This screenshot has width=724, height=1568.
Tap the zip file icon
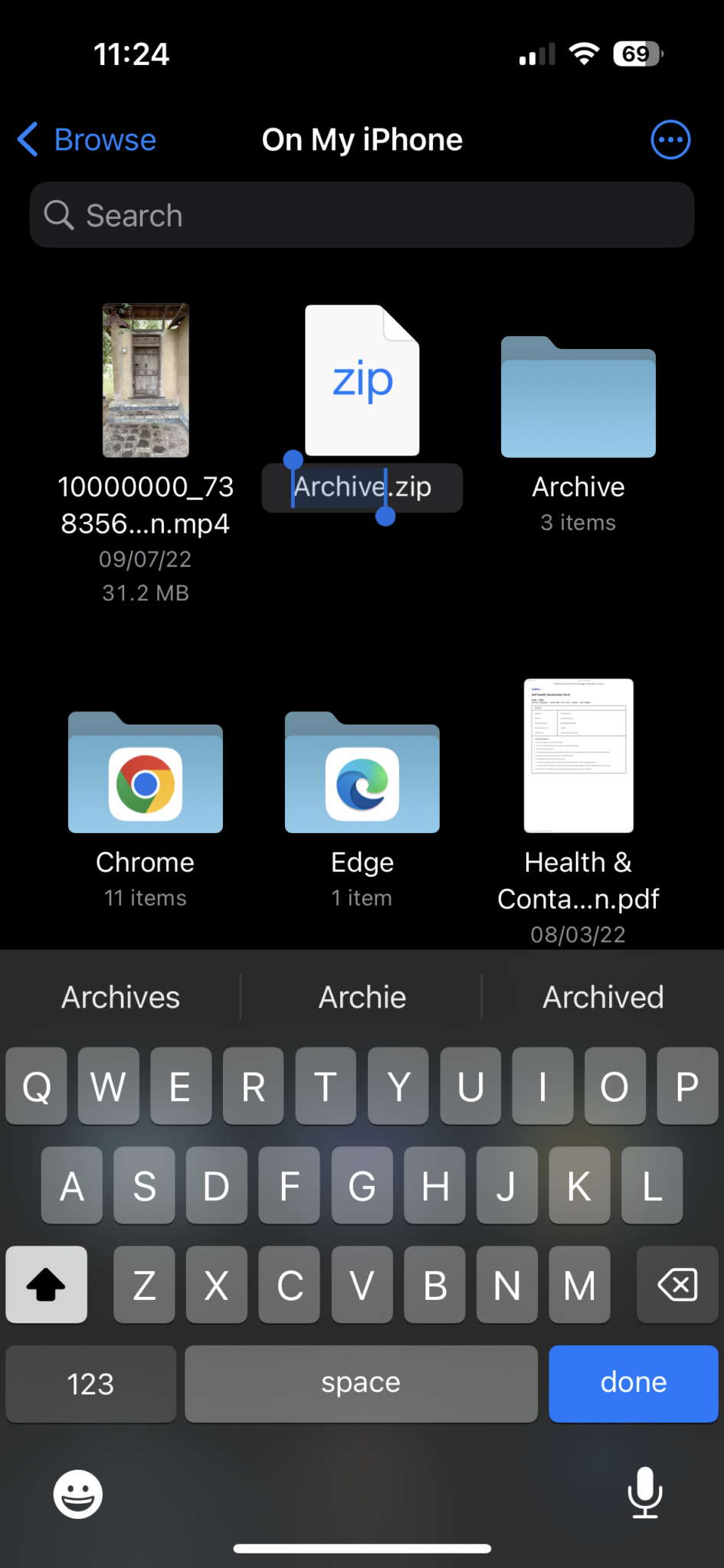362,381
